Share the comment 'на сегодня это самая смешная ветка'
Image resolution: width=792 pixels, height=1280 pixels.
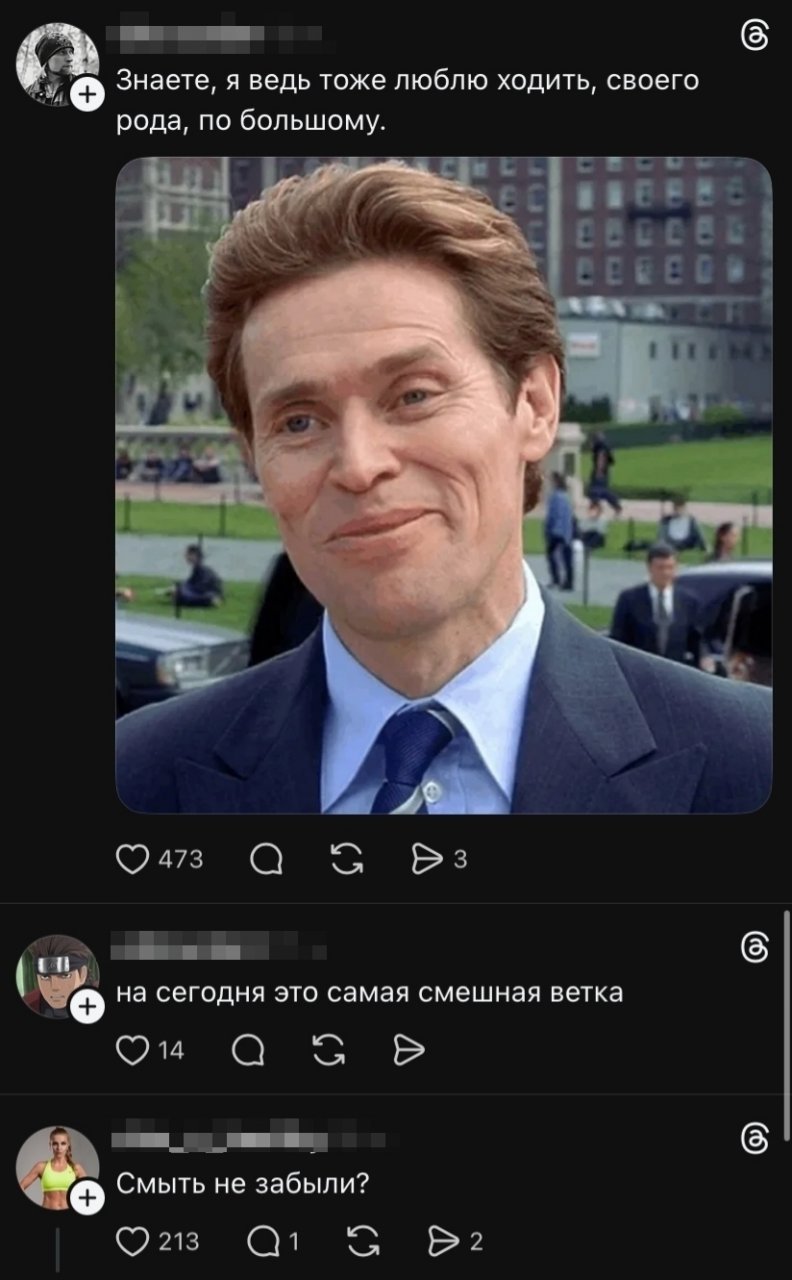click(x=409, y=1049)
